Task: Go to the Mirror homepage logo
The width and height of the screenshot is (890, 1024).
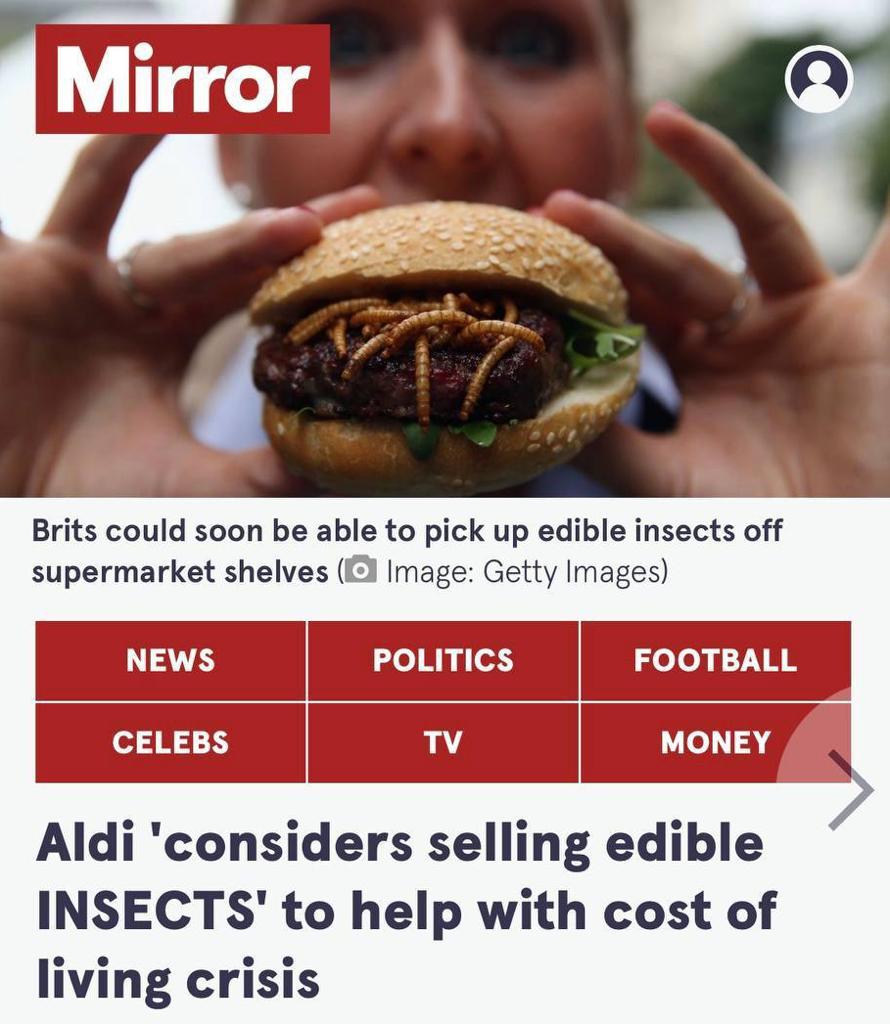Action: pos(182,79)
